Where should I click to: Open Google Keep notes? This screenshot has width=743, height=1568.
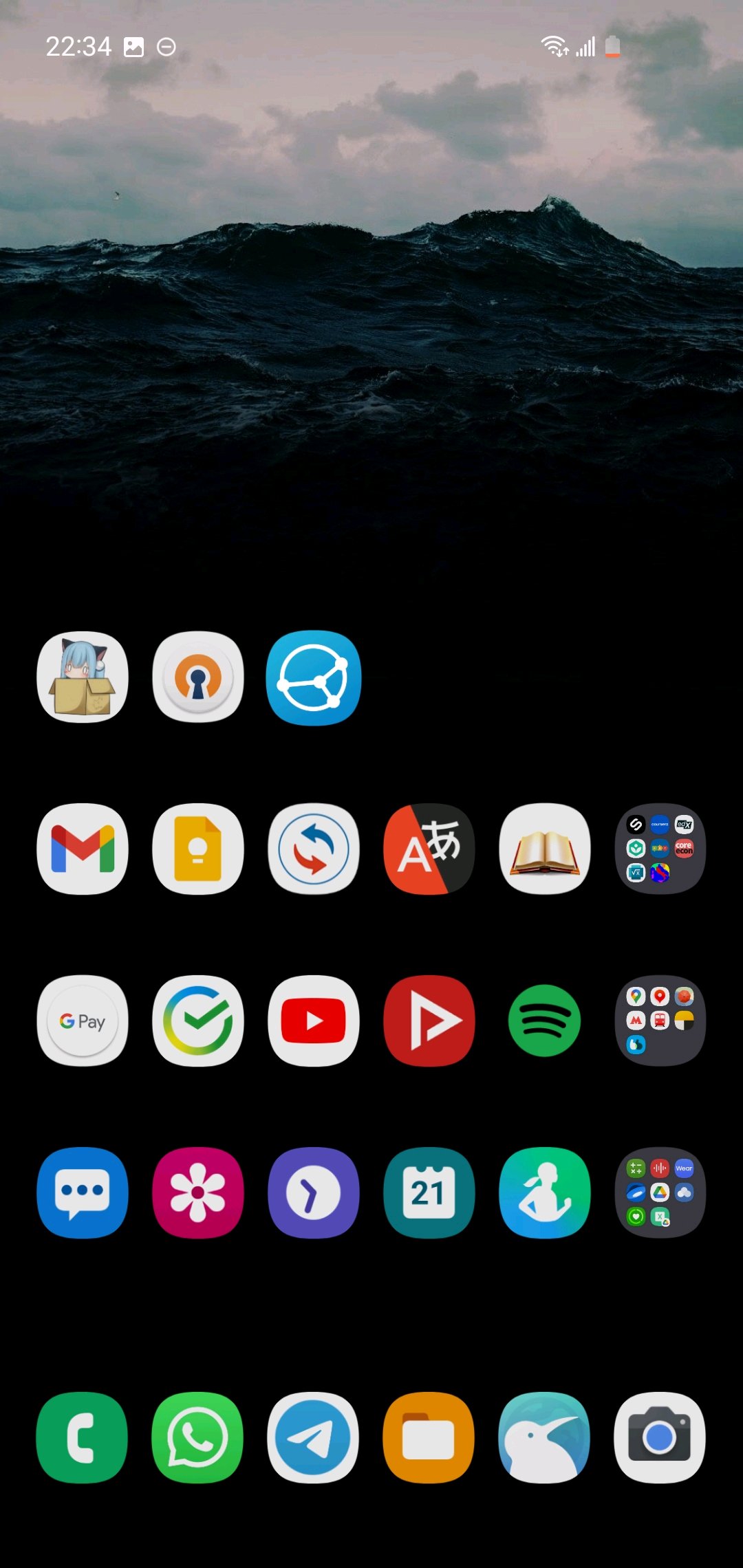198,849
